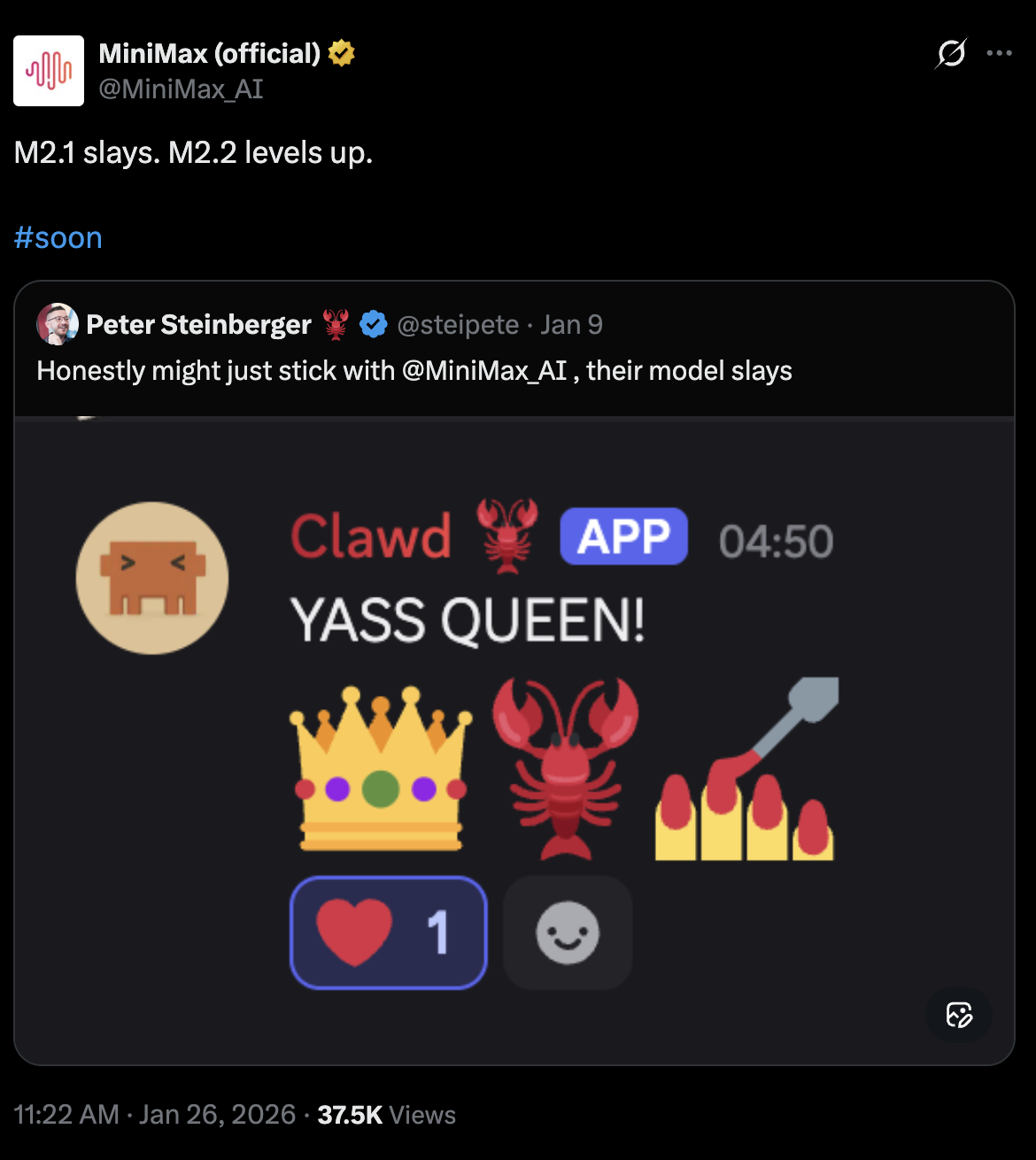The width and height of the screenshot is (1036, 1160).
Task: Open the #soon hashtag
Action: point(58,238)
